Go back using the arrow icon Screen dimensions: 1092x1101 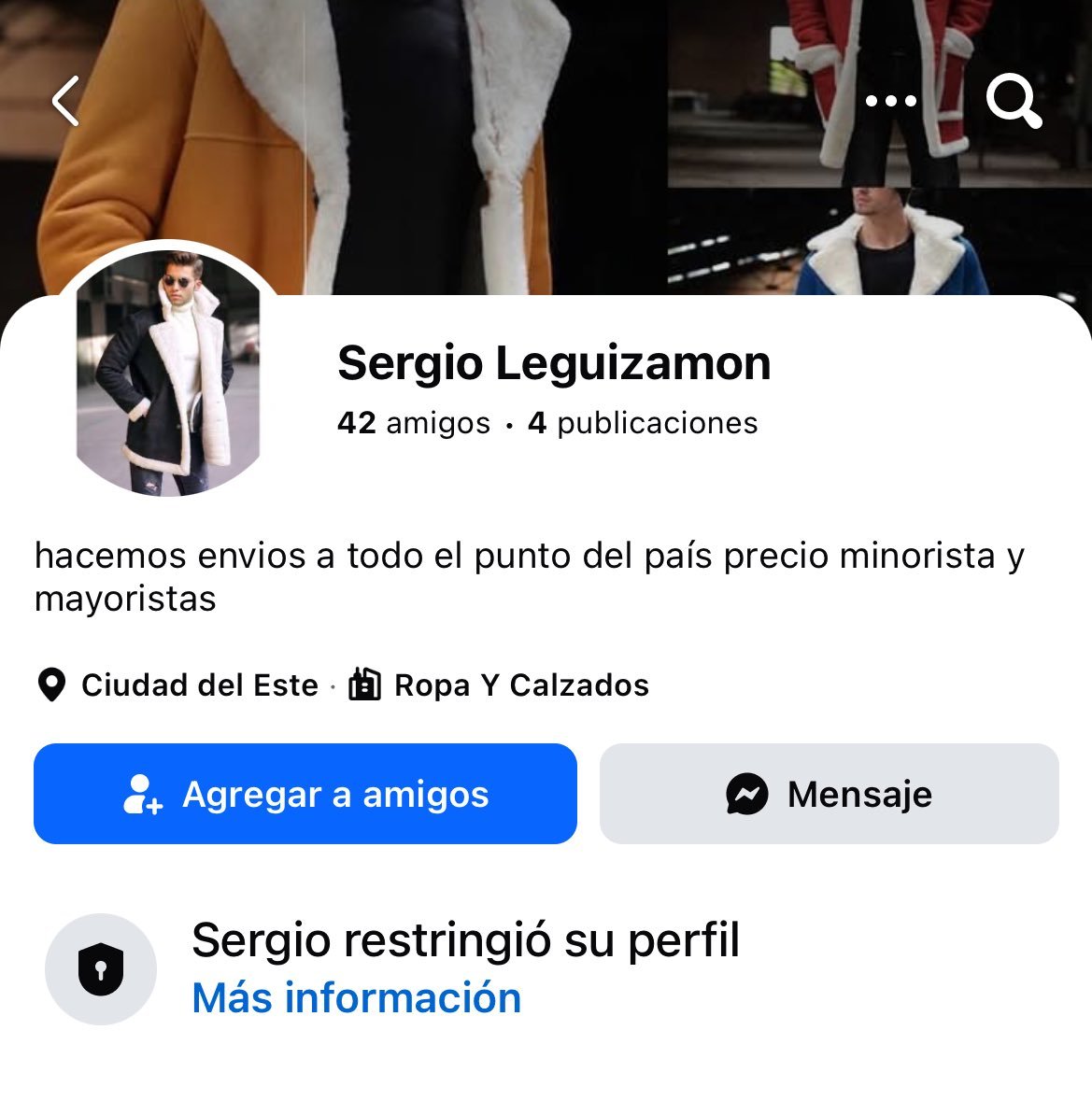click(65, 101)
